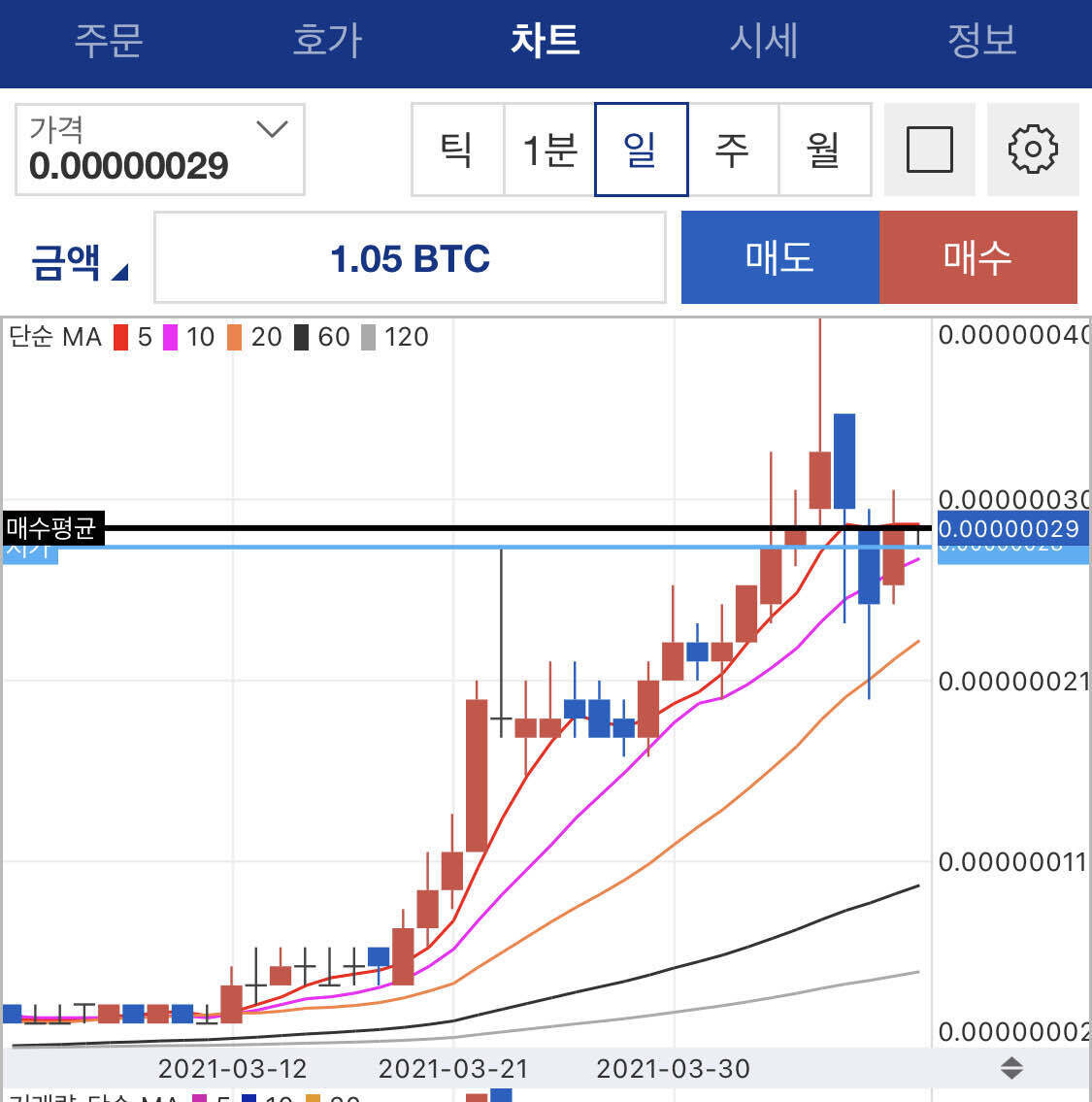The image size is (1092, 1102).
Task: Open chart settings gear
Action: 1033,150
